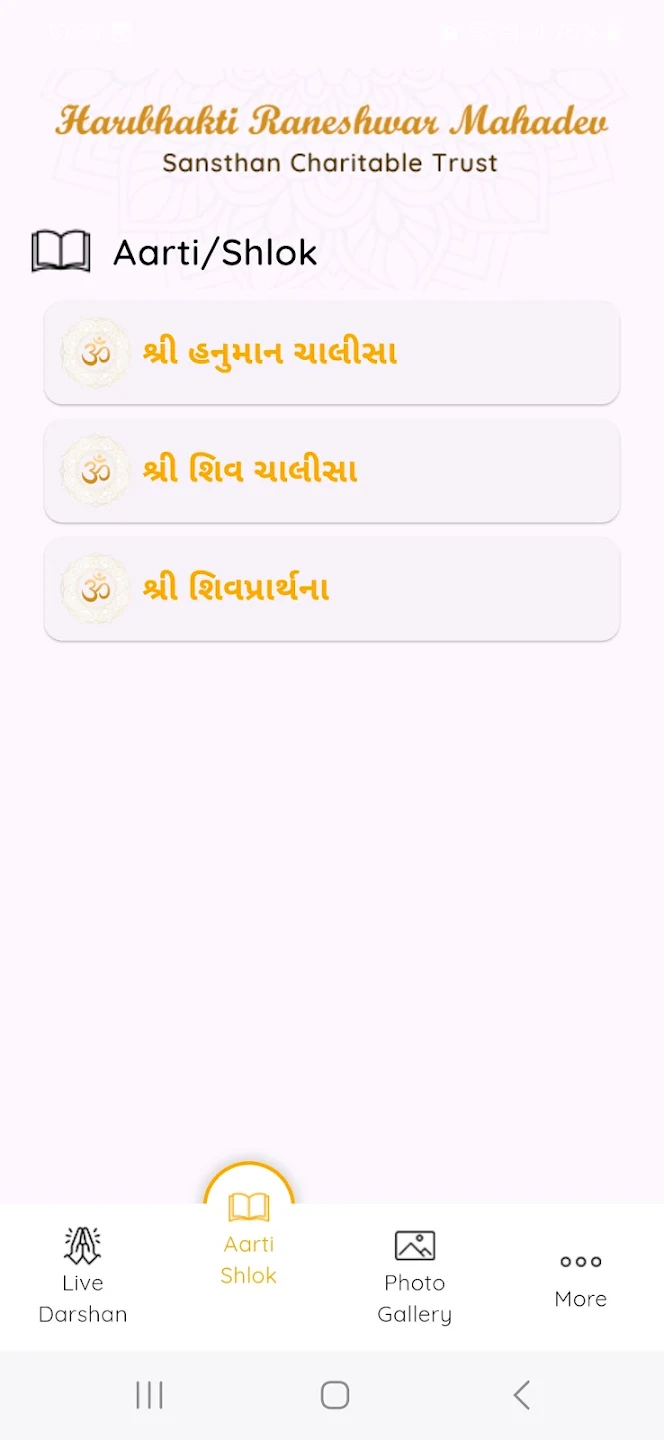Open the શ્રી શિવપ્રાર્થના entry
Screen dimensions: 664x1440
[x=331, y=589]
